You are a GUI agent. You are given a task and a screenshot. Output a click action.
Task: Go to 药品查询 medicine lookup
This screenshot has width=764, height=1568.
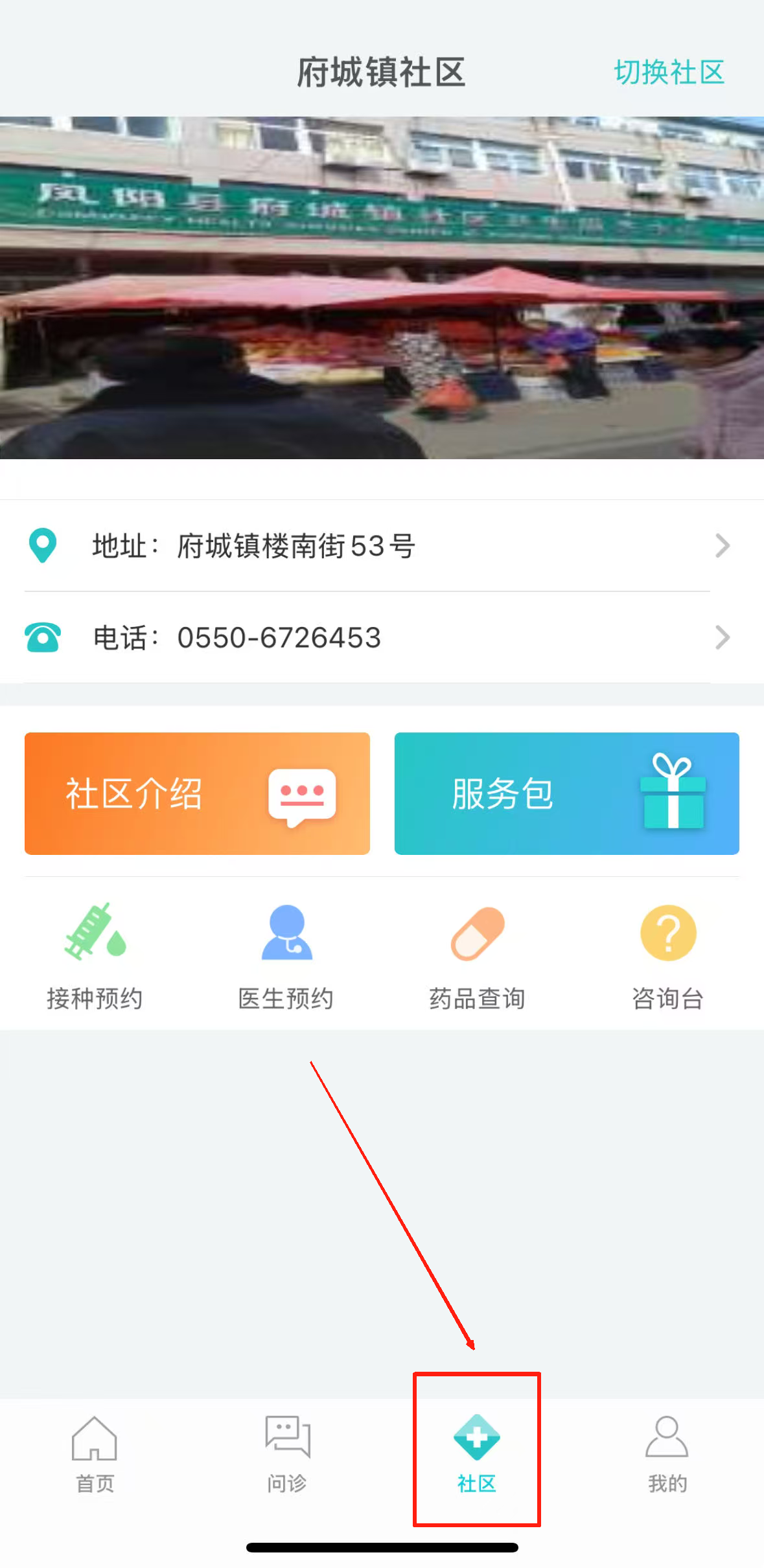477,956
